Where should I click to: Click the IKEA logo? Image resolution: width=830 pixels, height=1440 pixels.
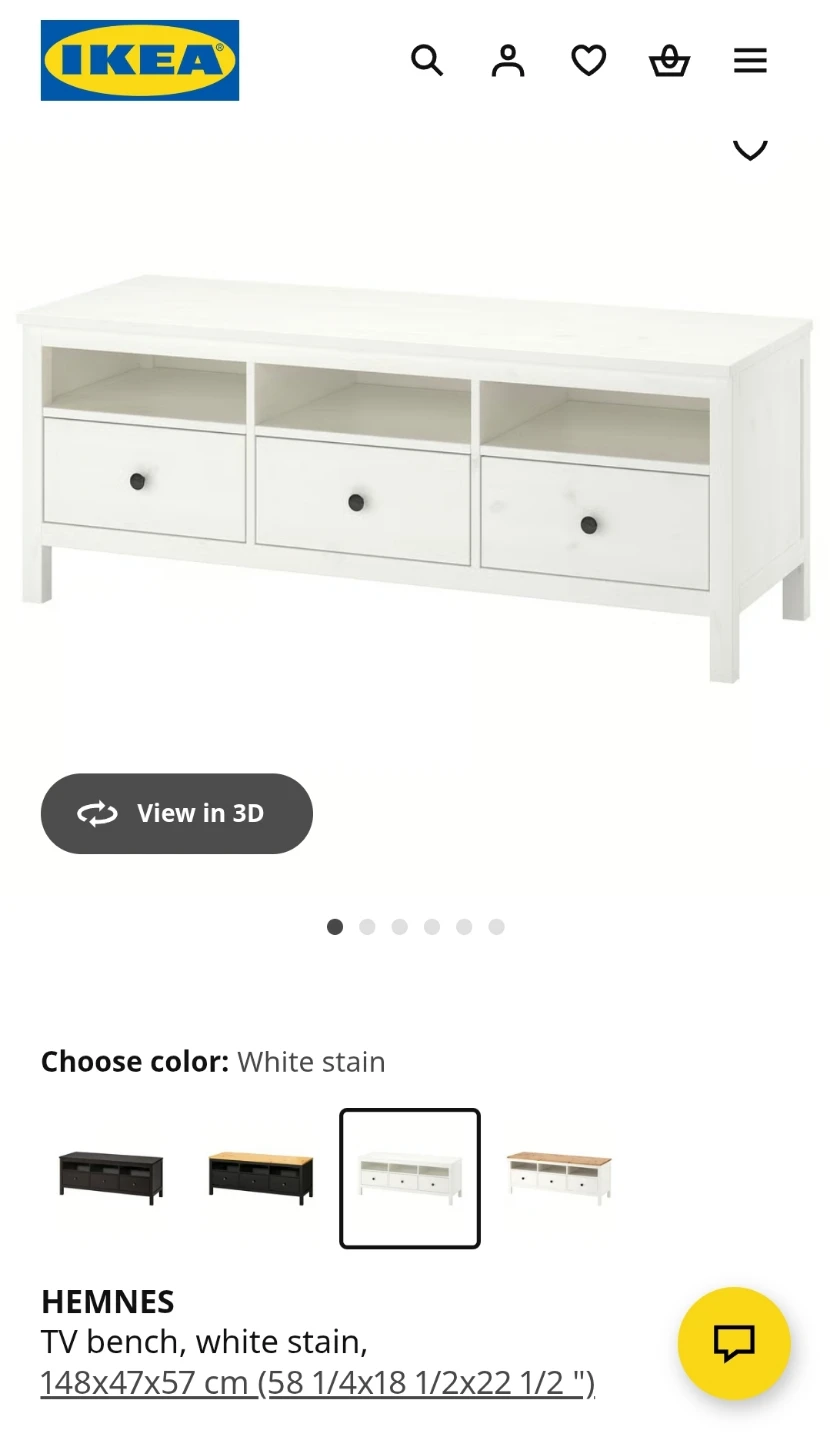coord(140,60)
